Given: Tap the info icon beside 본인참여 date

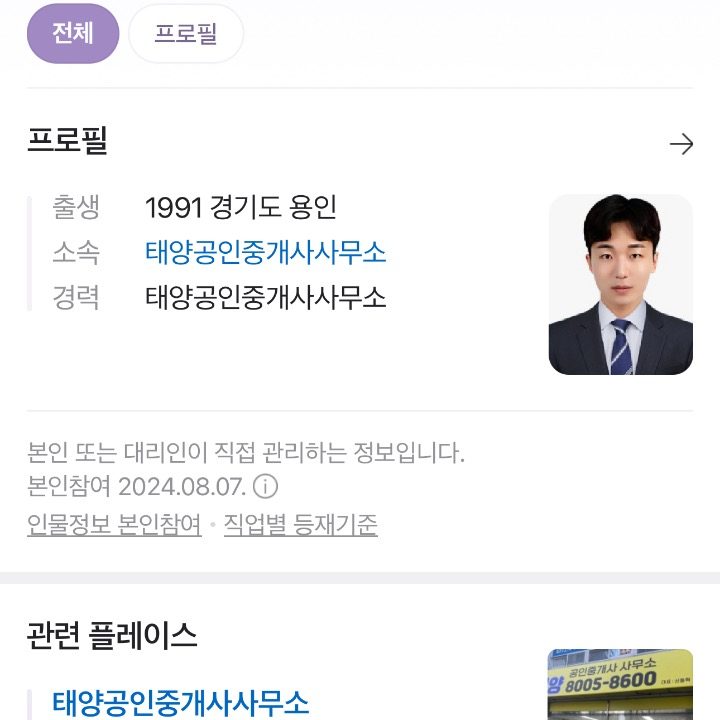Looking at the screenshot, I should 265,487.
